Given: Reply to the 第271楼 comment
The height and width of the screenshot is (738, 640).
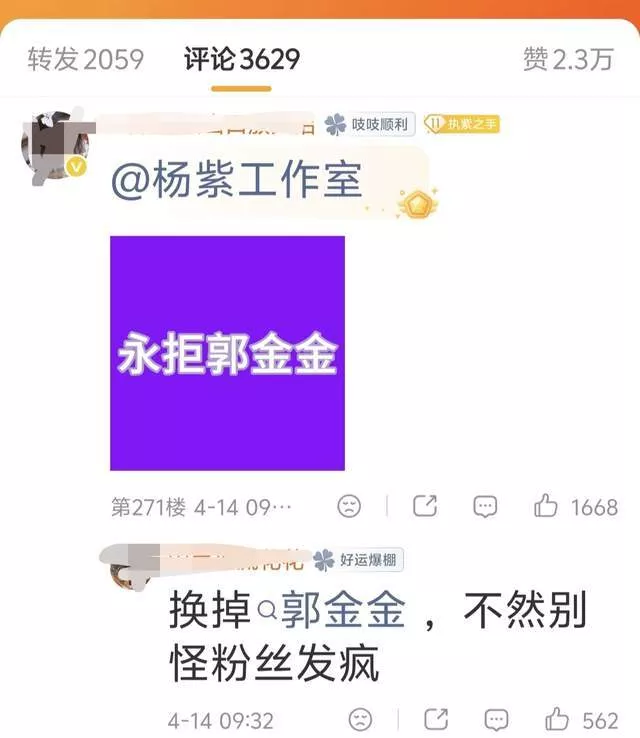Looking at the screenshot, I should point(485,506).
